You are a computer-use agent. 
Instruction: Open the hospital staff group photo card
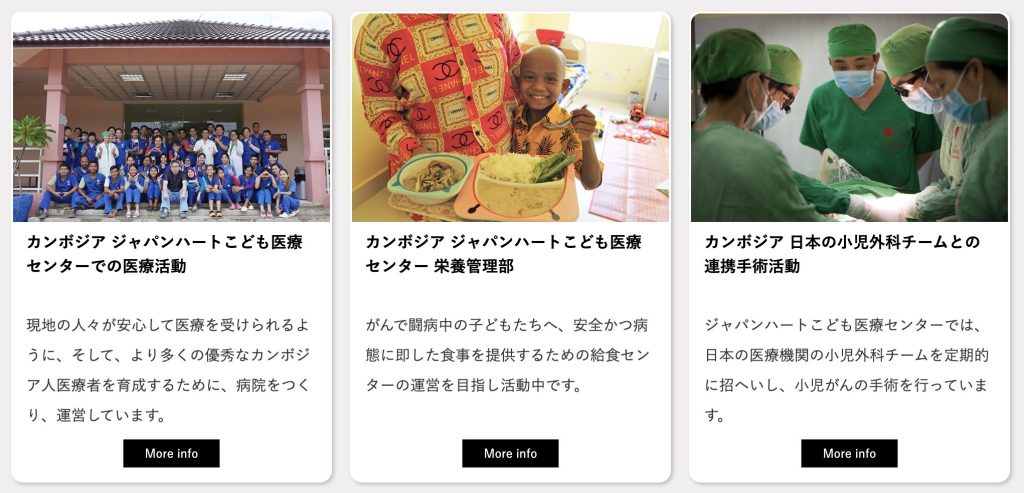point(171,117)
